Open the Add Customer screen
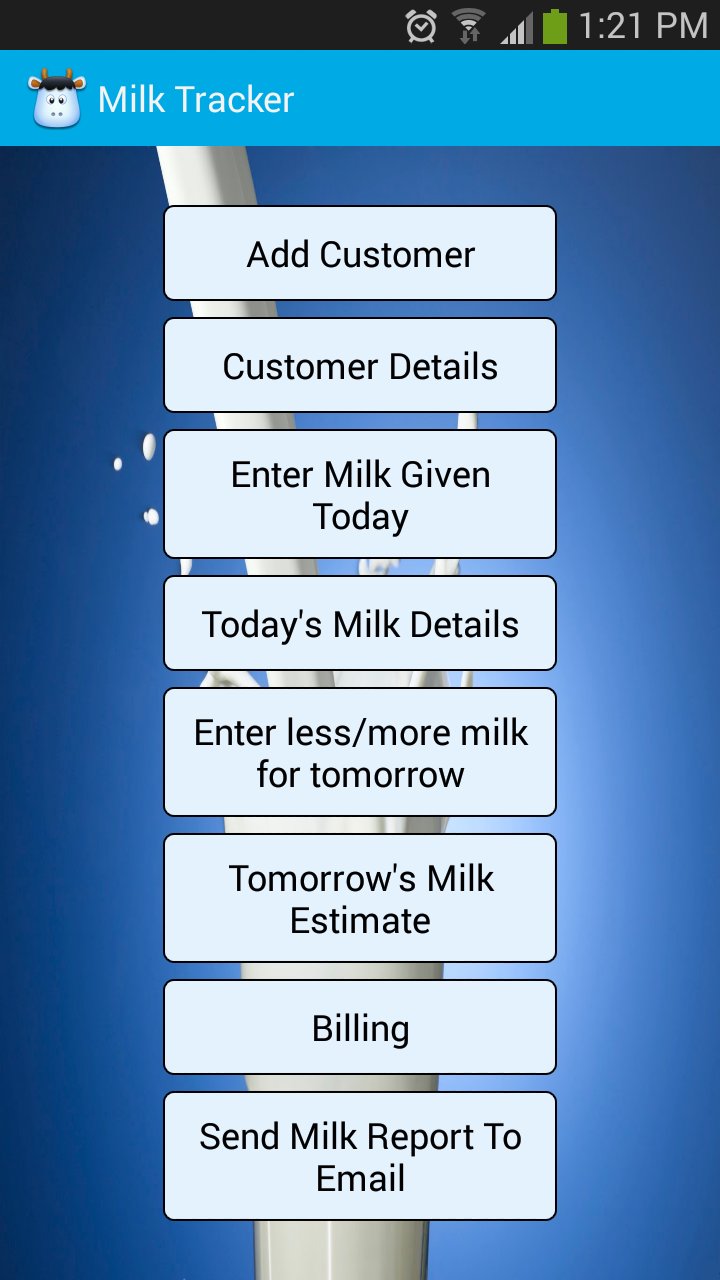 point(359,253)
